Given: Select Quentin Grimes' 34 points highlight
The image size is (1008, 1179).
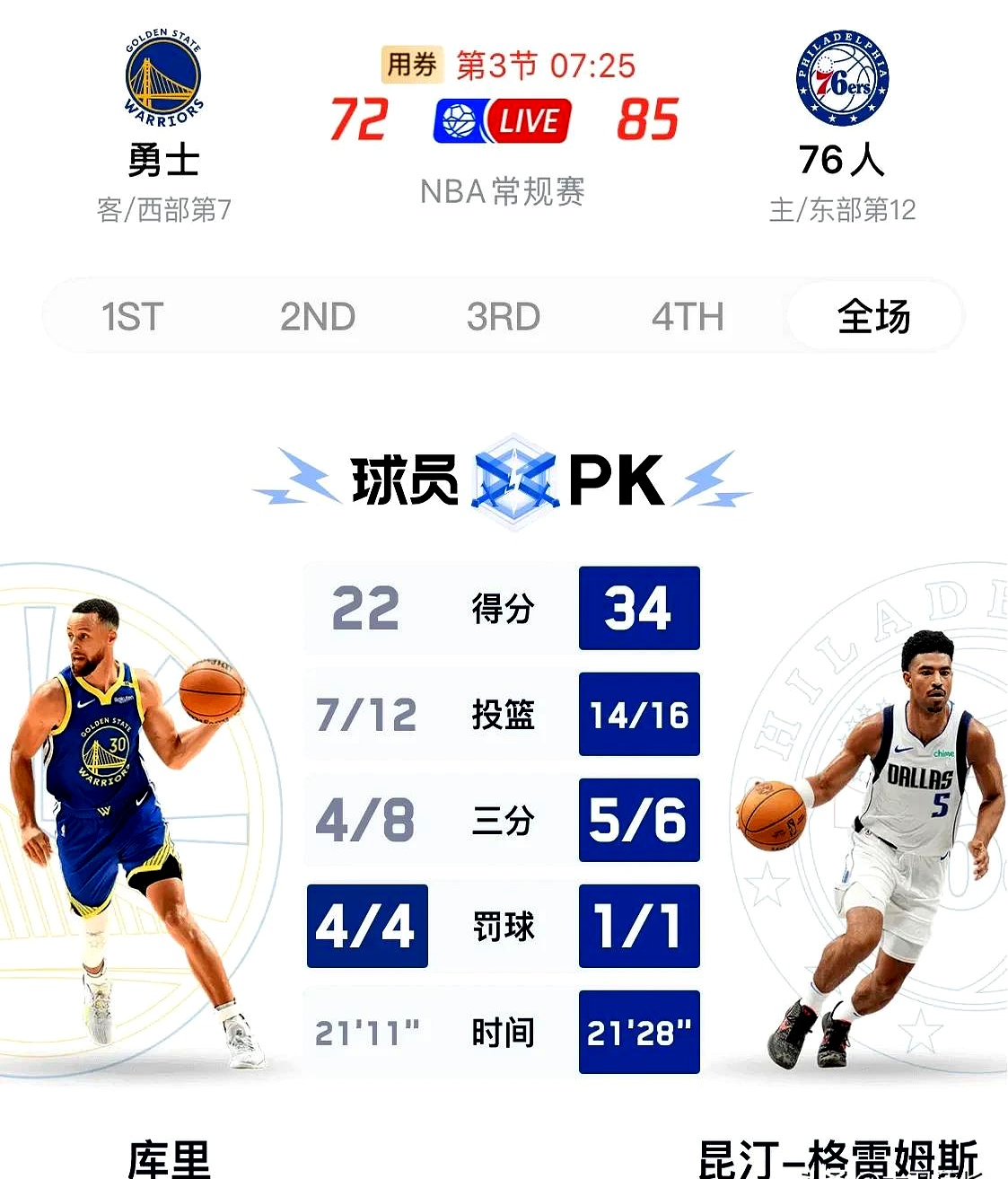Looking at the screenshot, I should tap(639, 608).
